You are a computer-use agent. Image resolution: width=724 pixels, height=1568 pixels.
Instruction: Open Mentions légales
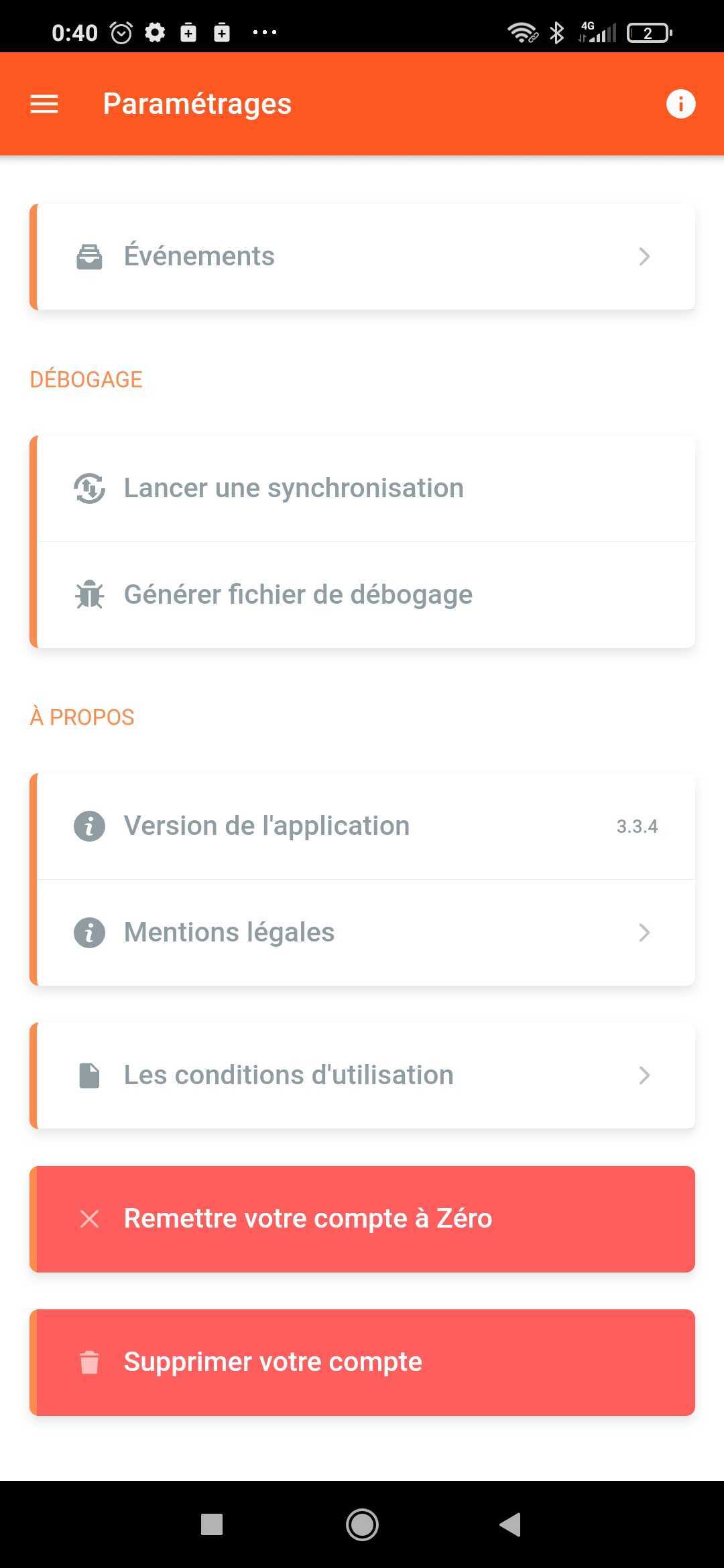pyautogui.click(x=362, y=933)
